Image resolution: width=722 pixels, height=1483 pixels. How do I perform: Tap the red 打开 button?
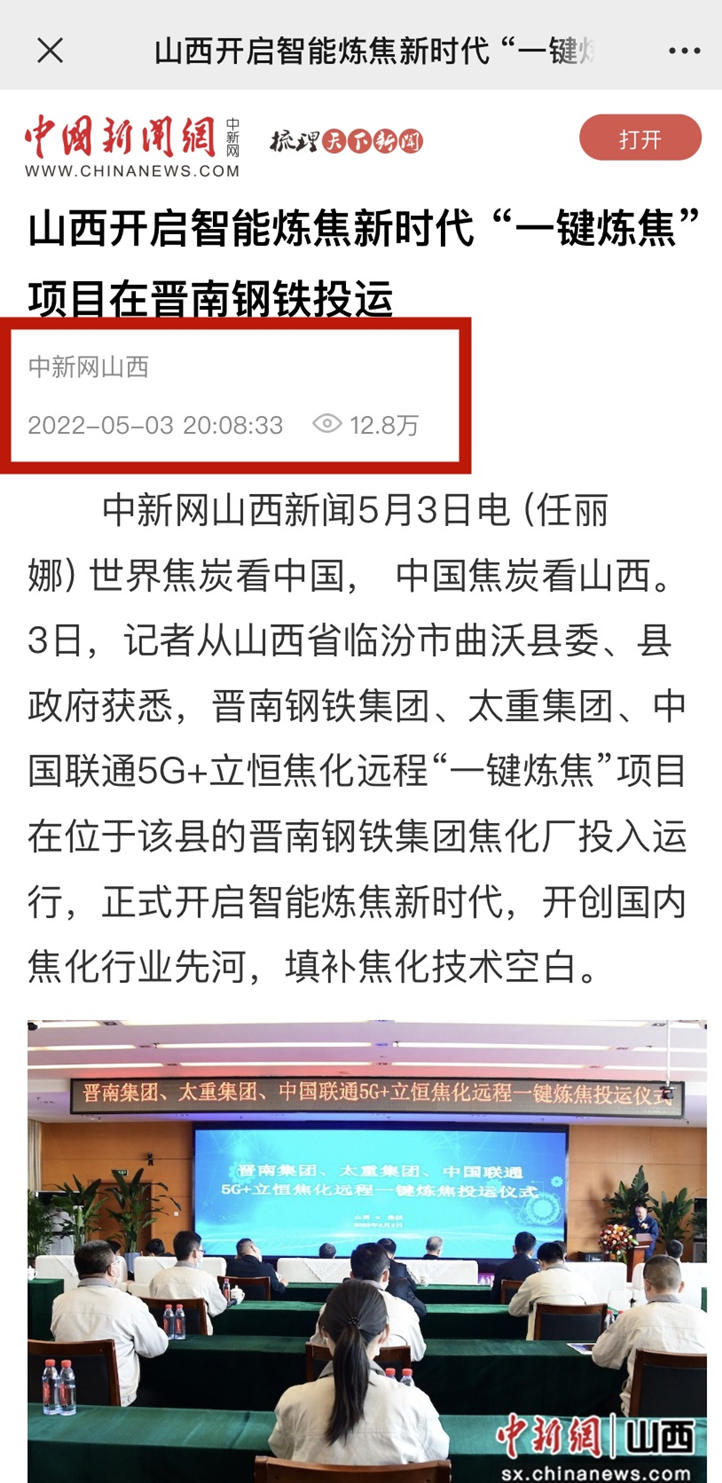[x=640, y=138]
